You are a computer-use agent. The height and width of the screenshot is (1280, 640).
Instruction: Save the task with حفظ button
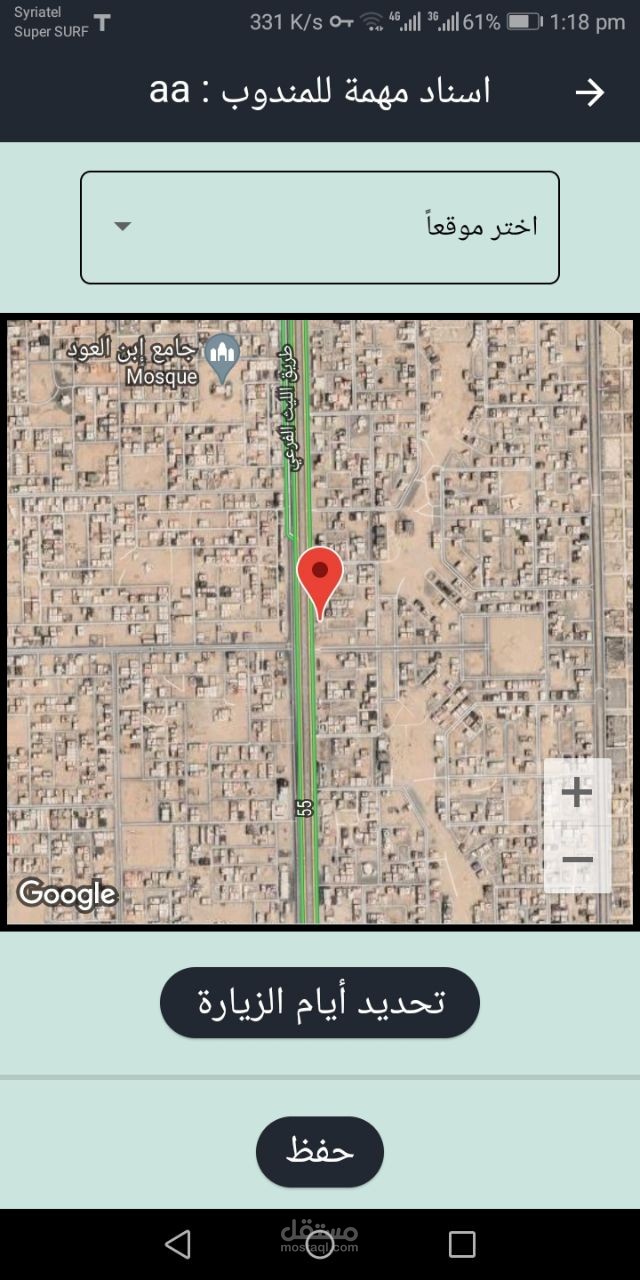click(320, 1152)
